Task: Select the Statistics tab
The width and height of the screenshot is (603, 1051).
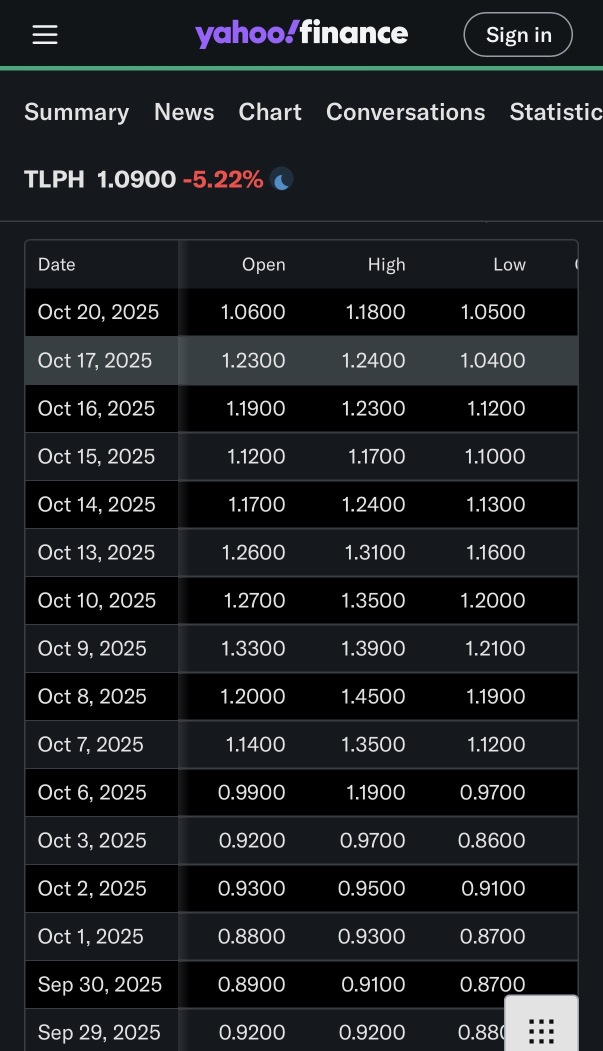Action: [x=556, y=112]
